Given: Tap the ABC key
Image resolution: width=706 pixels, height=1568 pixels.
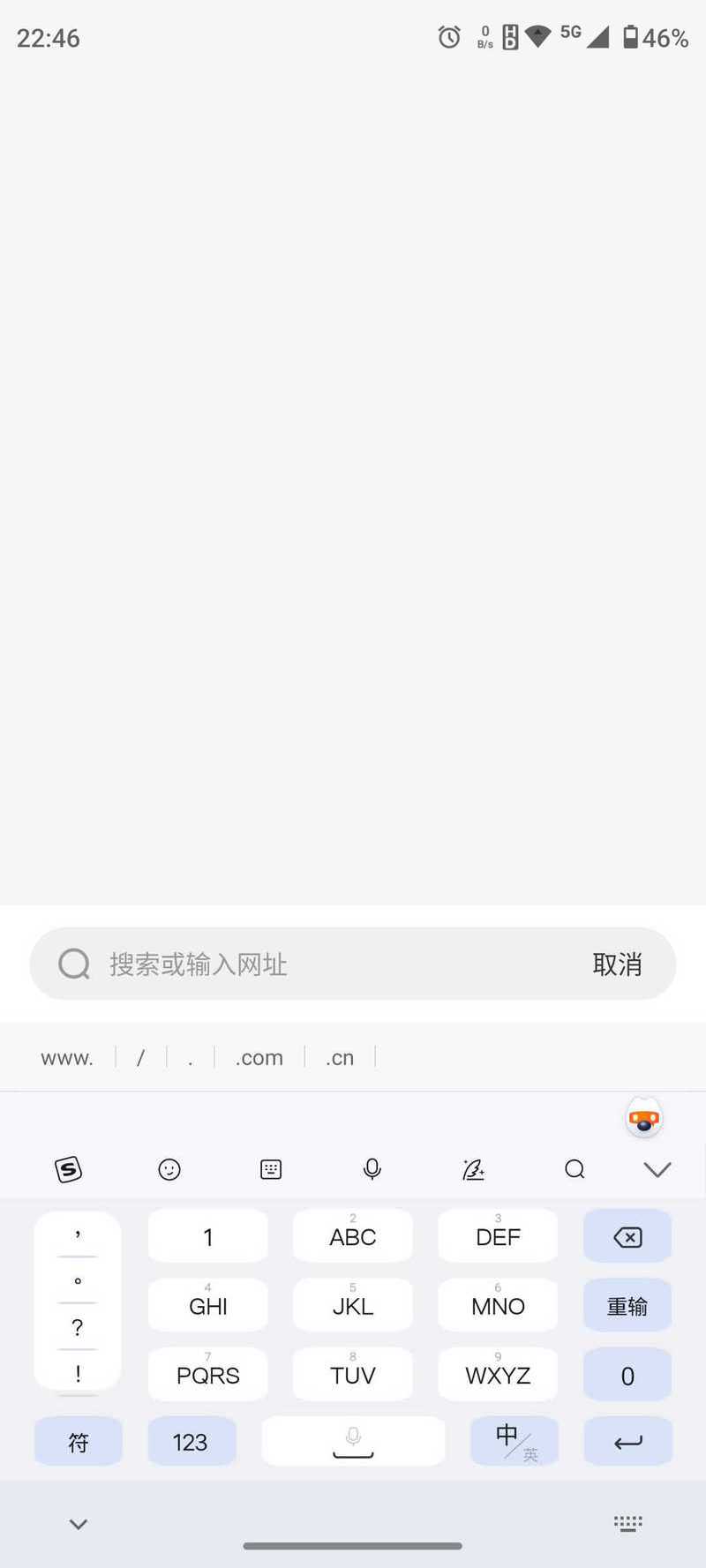Looking at the screenshot, I should 353,1237.
